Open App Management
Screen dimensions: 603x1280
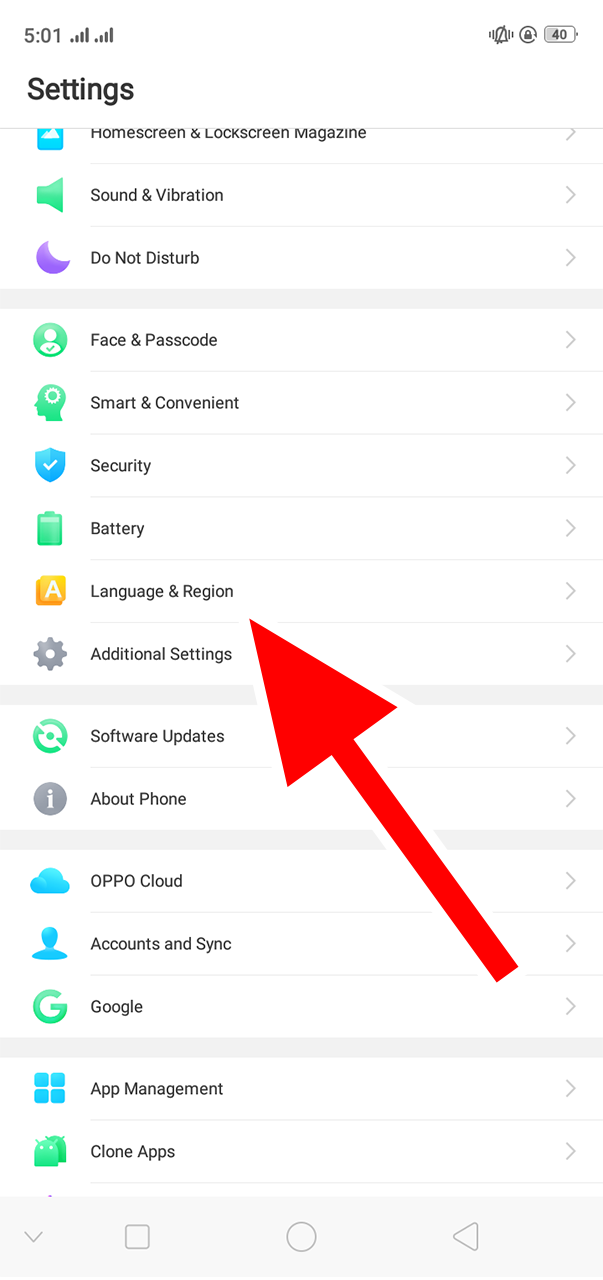[157, 1089]
